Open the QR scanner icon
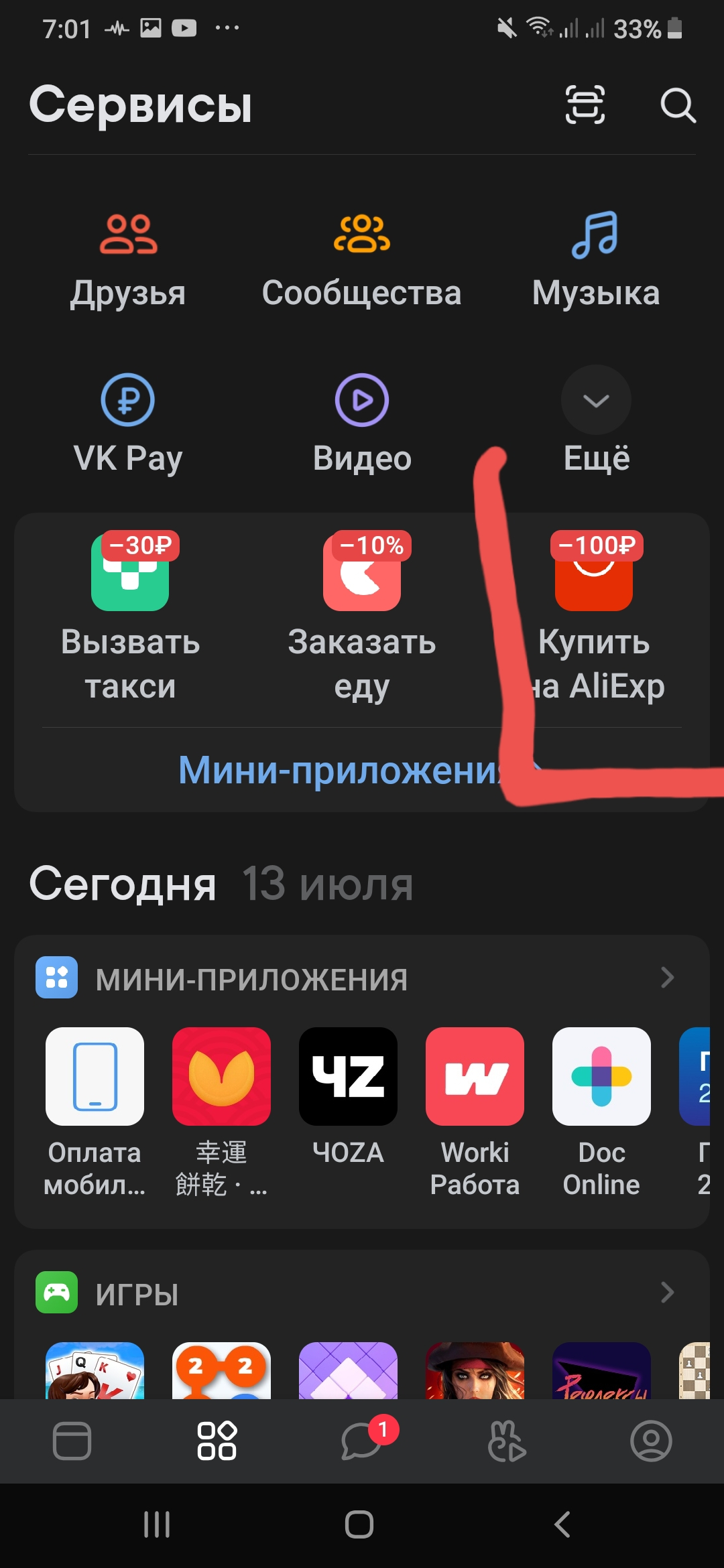Image resolution: width=724 pixels, height=1568 pixels. pyautogui.click(x=585, y=105)
